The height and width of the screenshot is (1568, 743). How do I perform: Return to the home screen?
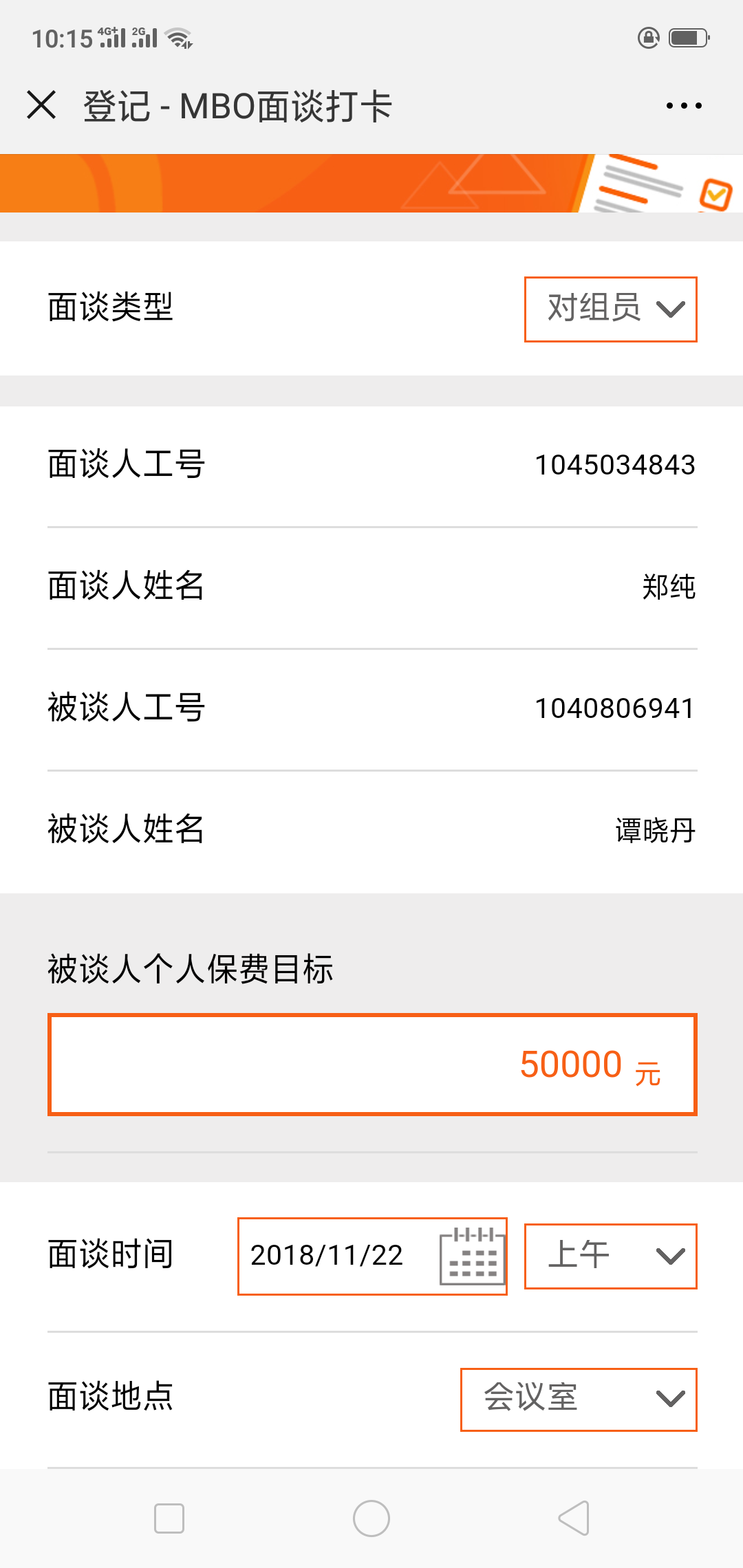point(371,1518)
